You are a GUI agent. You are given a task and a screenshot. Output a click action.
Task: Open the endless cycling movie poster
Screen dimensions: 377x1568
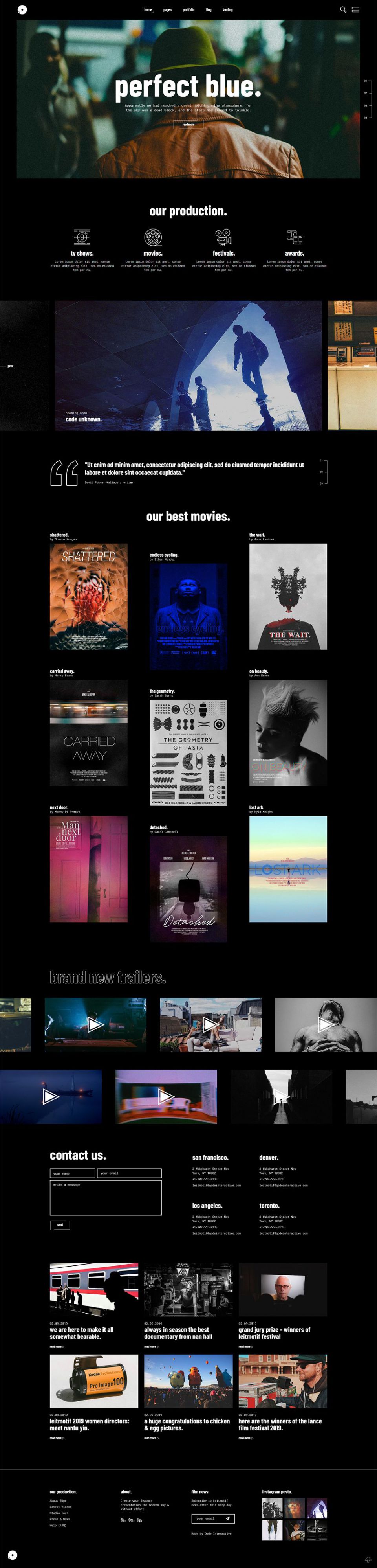point(188,616)
